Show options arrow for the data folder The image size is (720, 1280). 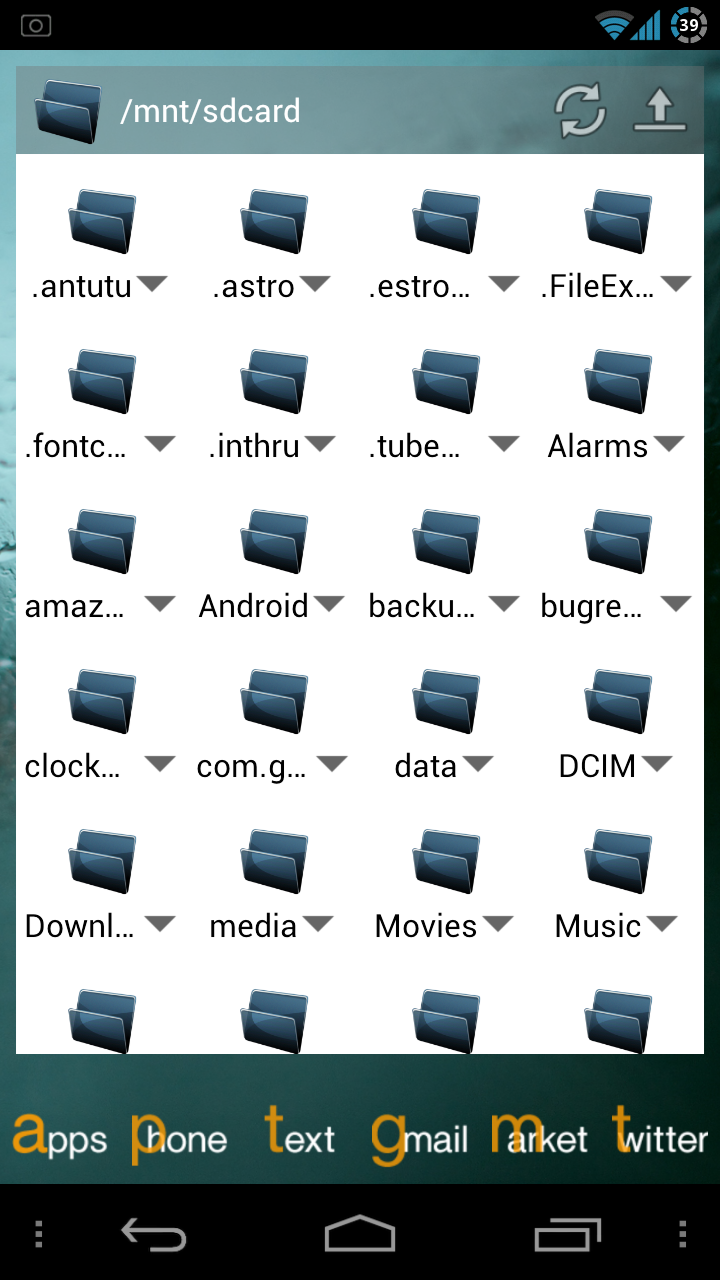[x=478, y=764]
